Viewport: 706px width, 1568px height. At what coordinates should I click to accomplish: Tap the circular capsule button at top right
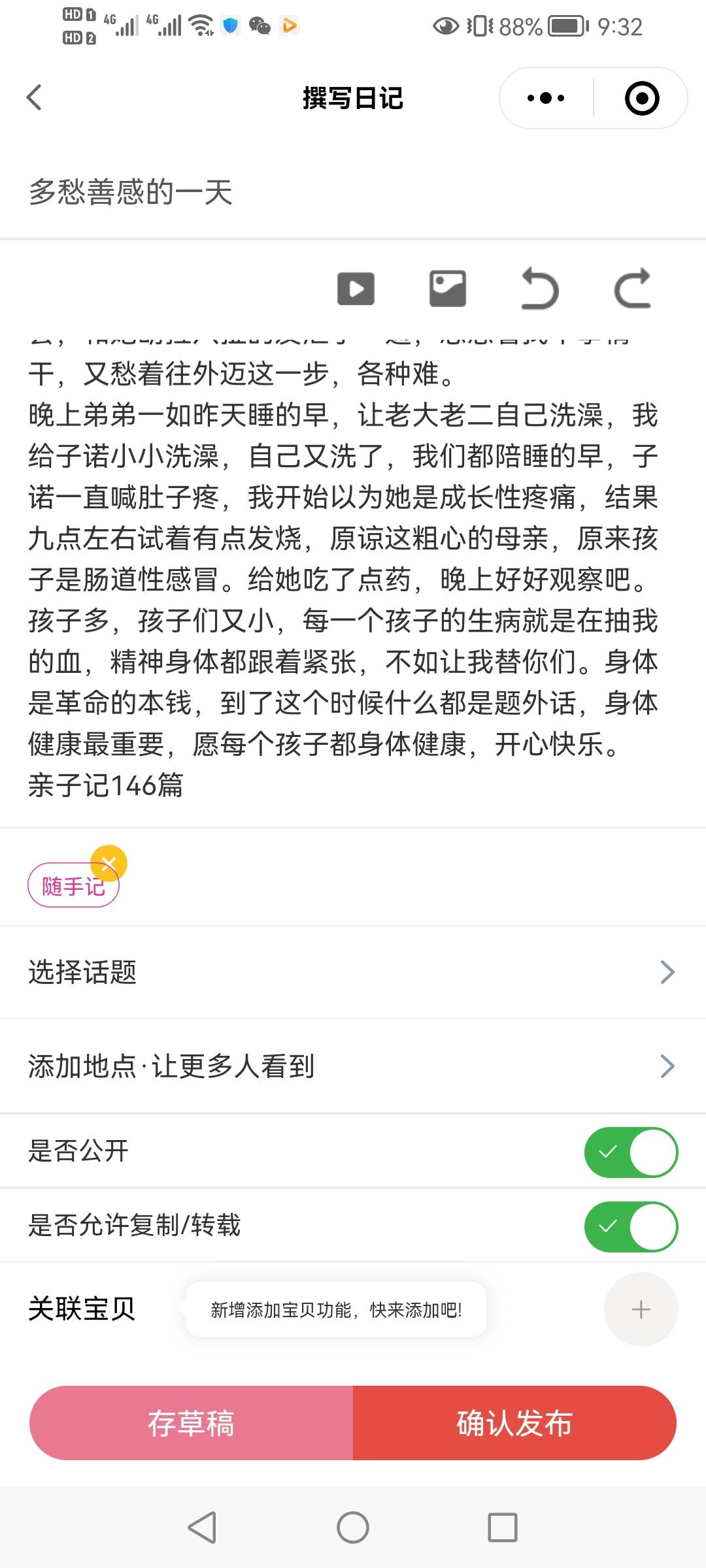tap(641, 98)
